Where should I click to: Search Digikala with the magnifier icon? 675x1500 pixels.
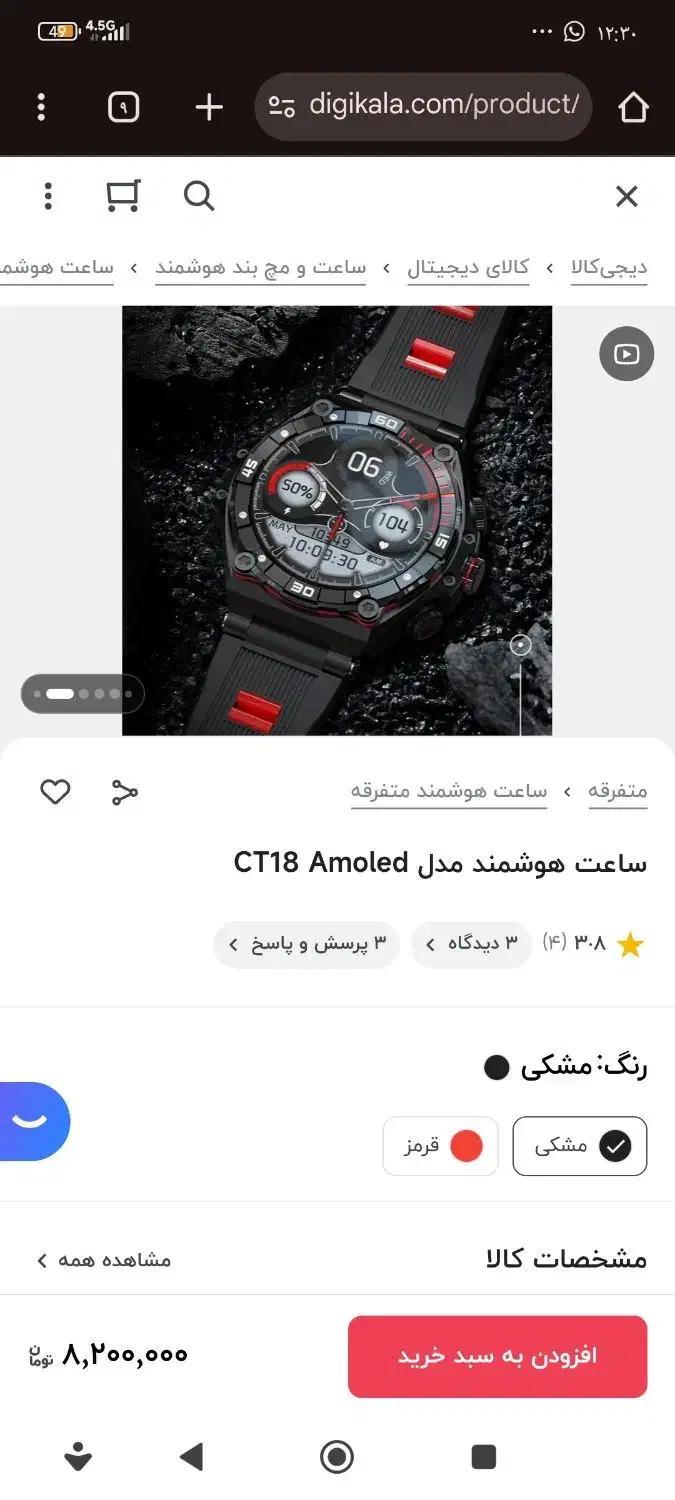199,196
